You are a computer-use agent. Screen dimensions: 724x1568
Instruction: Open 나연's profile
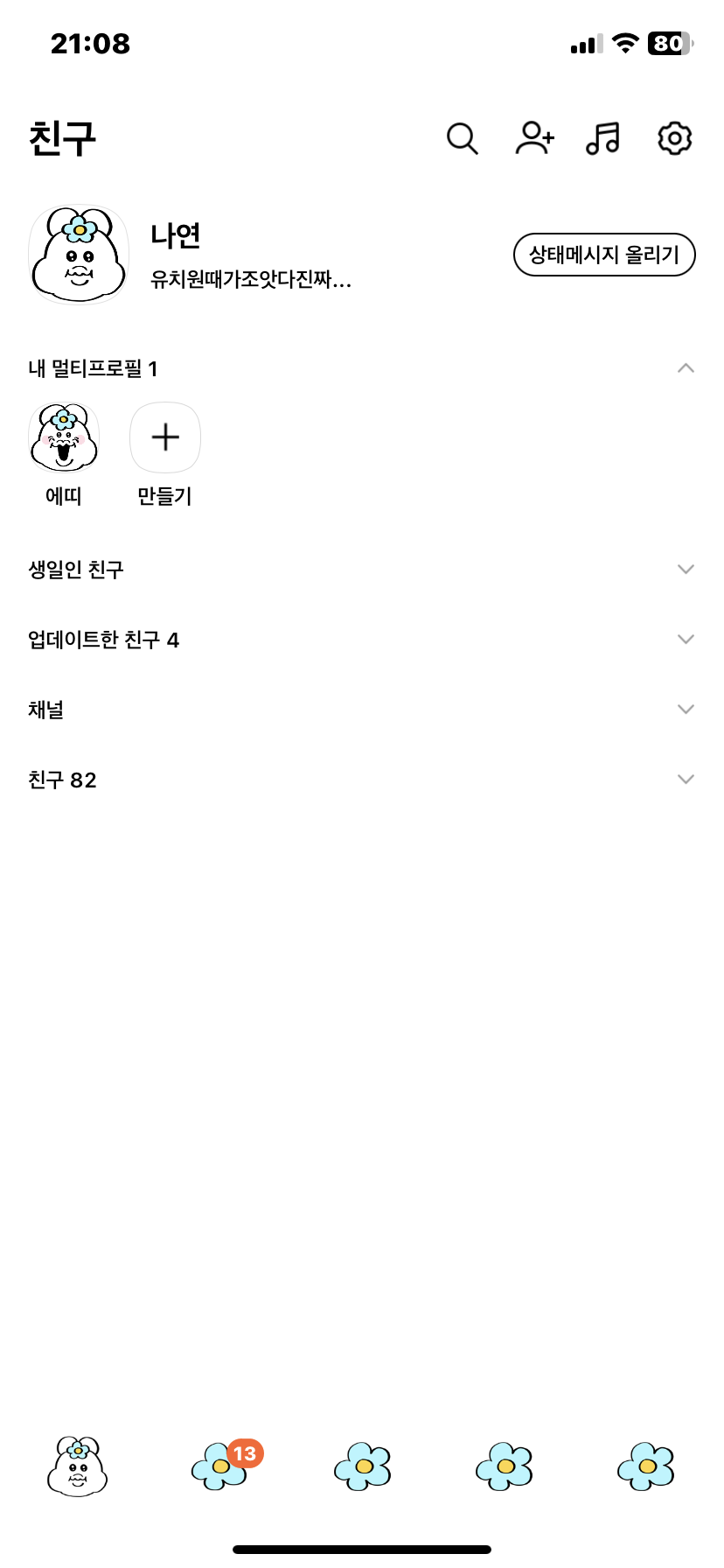coord(79,255)
